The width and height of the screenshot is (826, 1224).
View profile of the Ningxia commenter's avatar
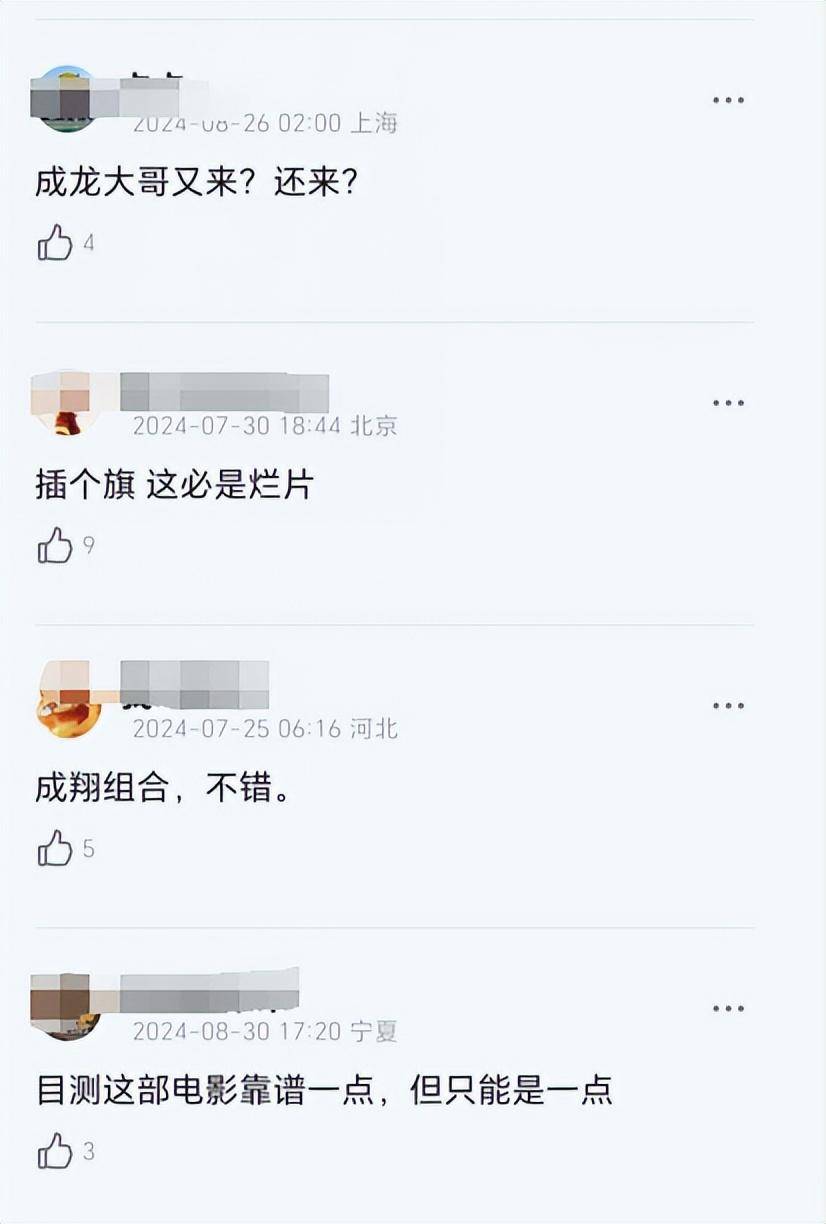coord(66,1007)
